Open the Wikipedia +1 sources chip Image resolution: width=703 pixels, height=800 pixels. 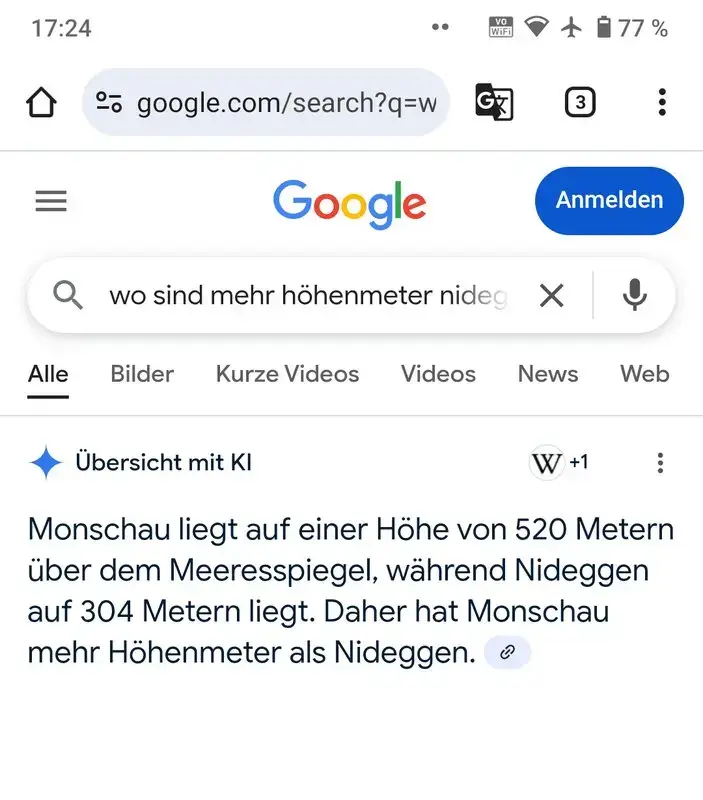[559, 463]
